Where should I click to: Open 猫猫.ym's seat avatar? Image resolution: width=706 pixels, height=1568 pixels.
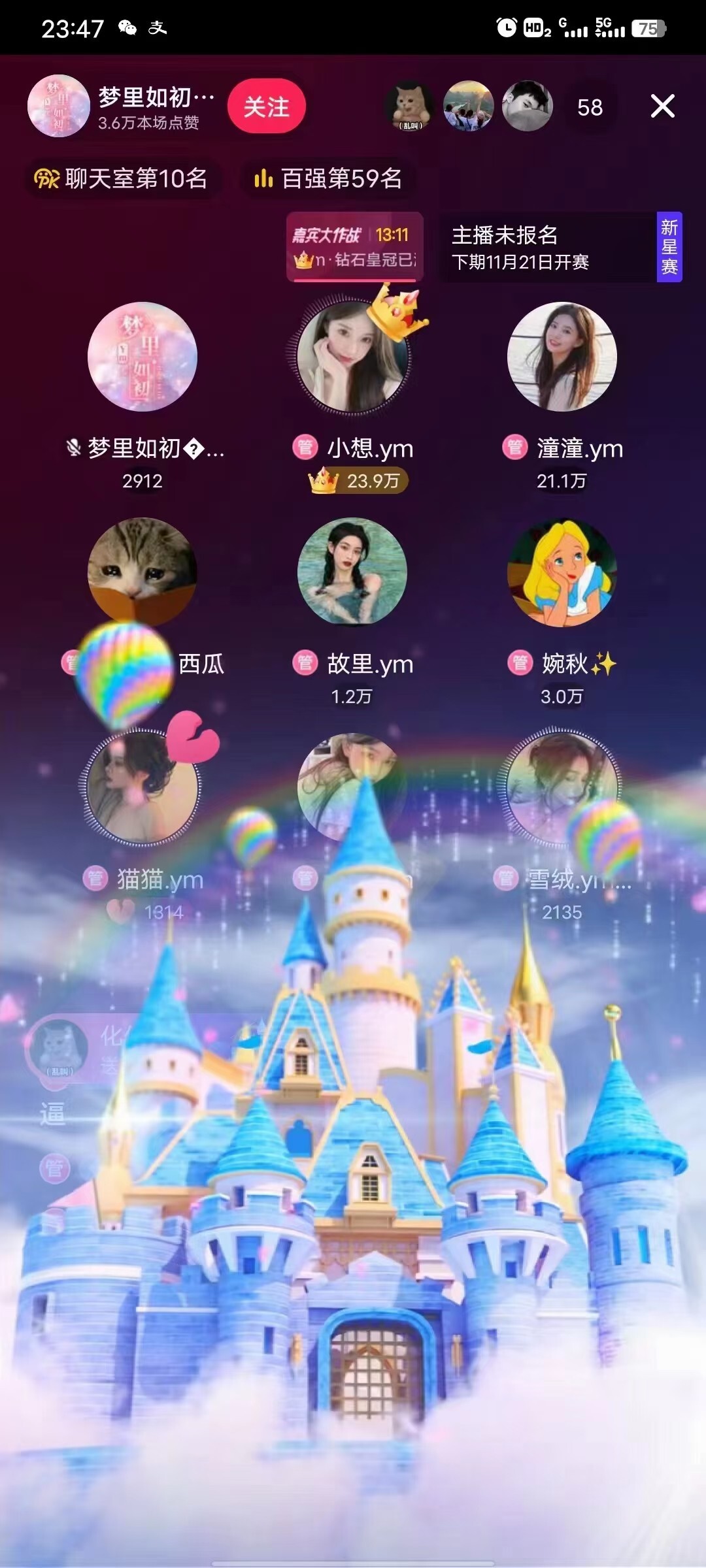143,787
